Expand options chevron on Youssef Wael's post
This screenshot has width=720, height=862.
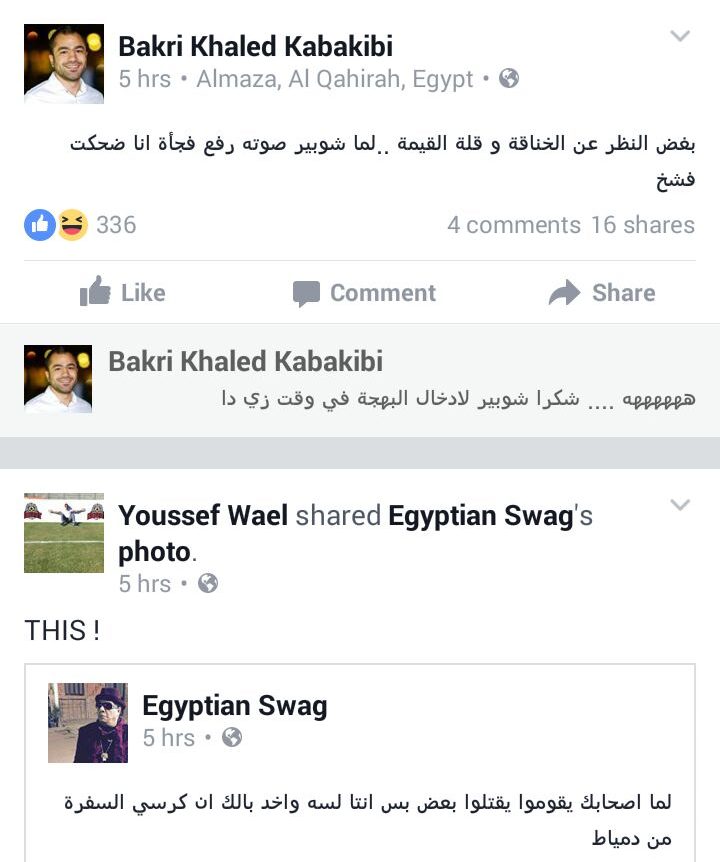click(x=680, y=505)
